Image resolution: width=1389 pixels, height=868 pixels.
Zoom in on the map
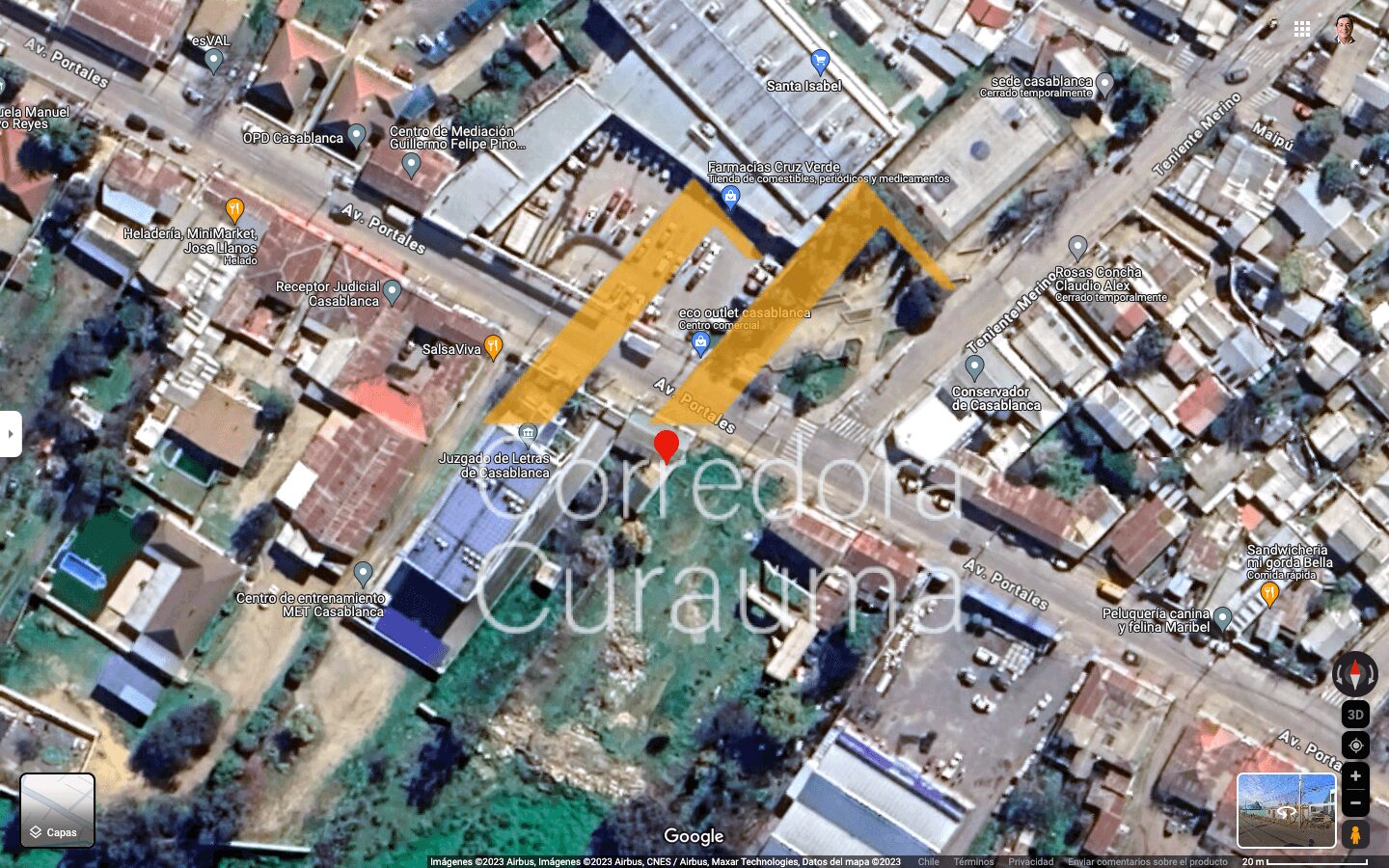[x=1355, y=776]
